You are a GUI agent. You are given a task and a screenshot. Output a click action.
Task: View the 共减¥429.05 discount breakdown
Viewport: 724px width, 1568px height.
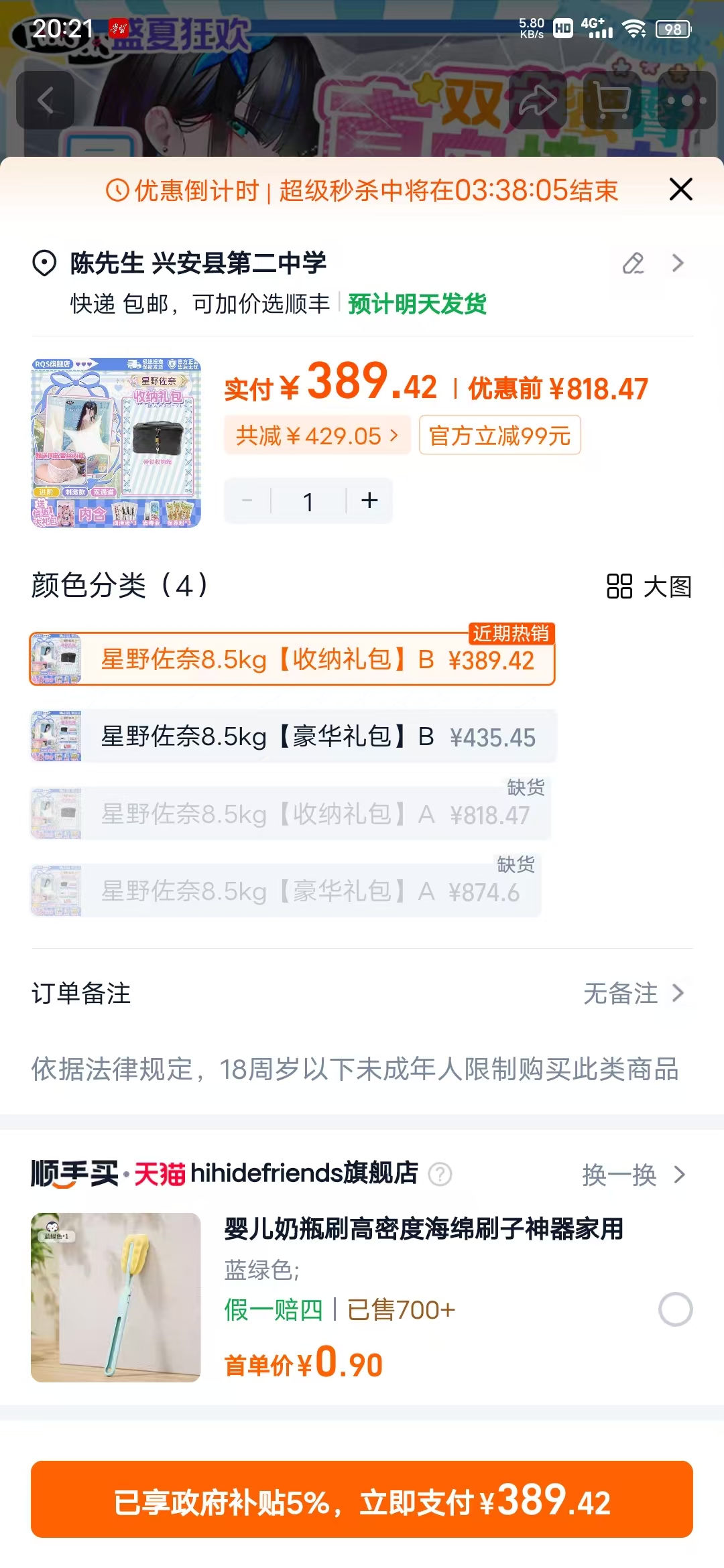pyautogui.click(x=317, y=436)
